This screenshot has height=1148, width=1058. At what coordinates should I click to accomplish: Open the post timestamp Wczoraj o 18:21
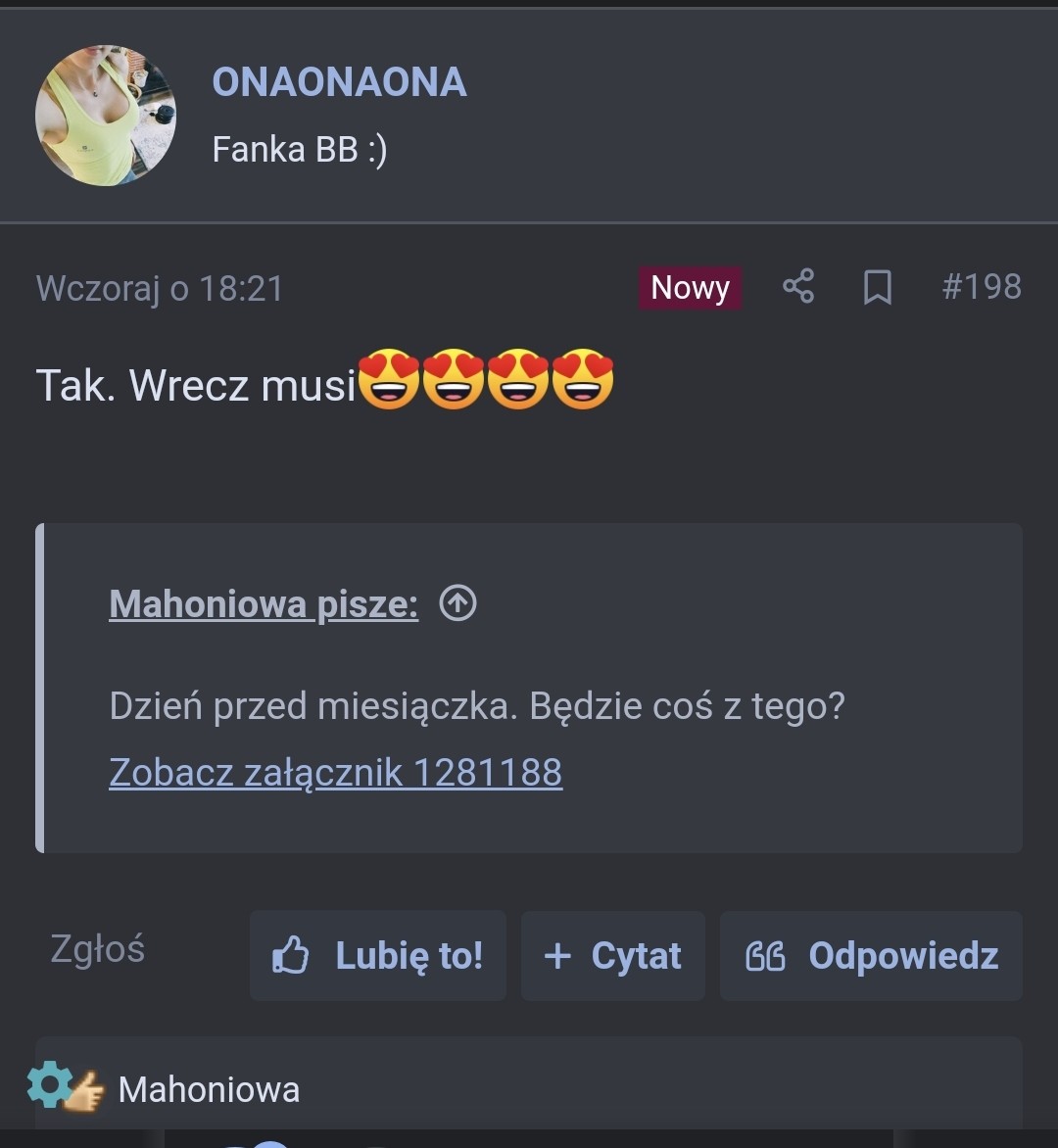coord(160,289)
